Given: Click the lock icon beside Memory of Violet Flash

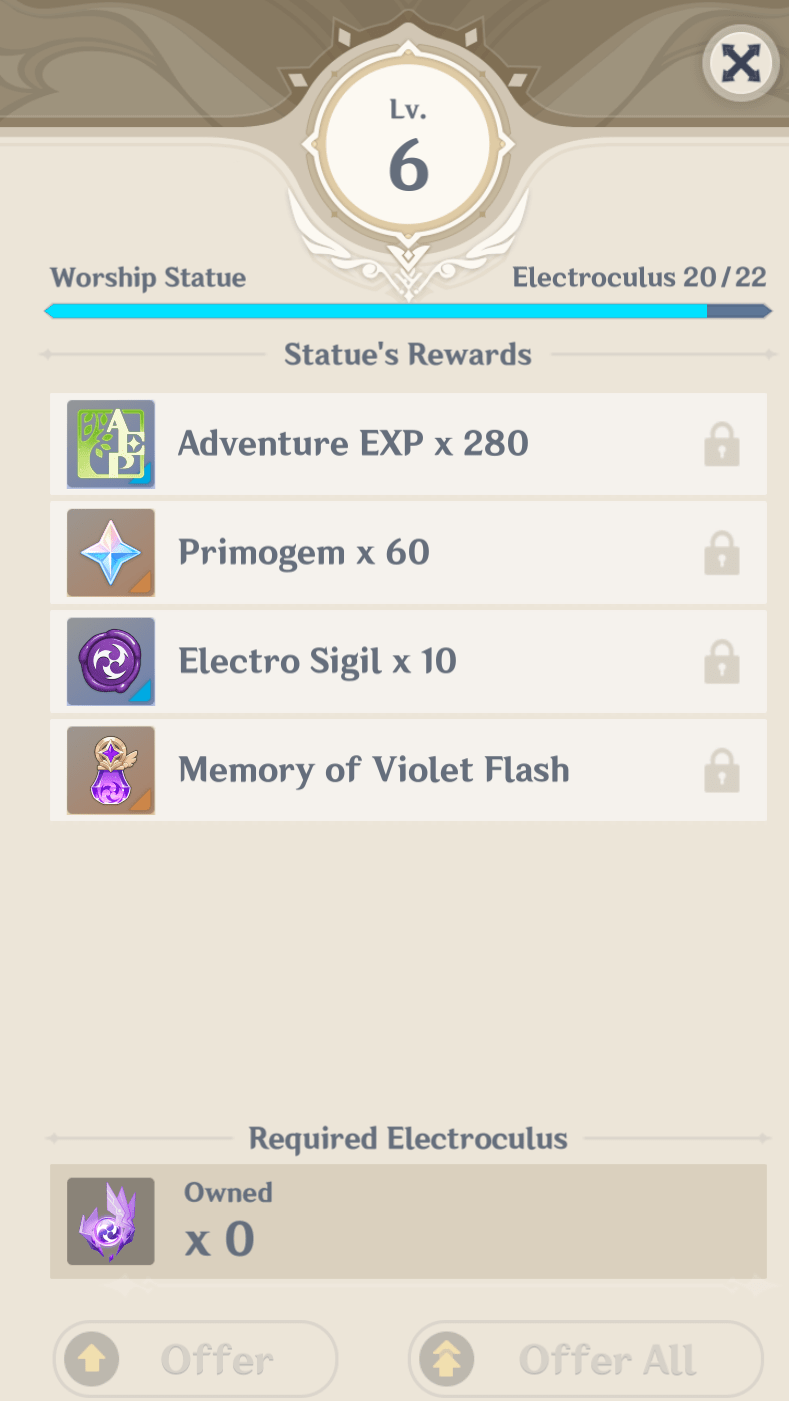Looking at the screenshot, I should coord(722,770).
